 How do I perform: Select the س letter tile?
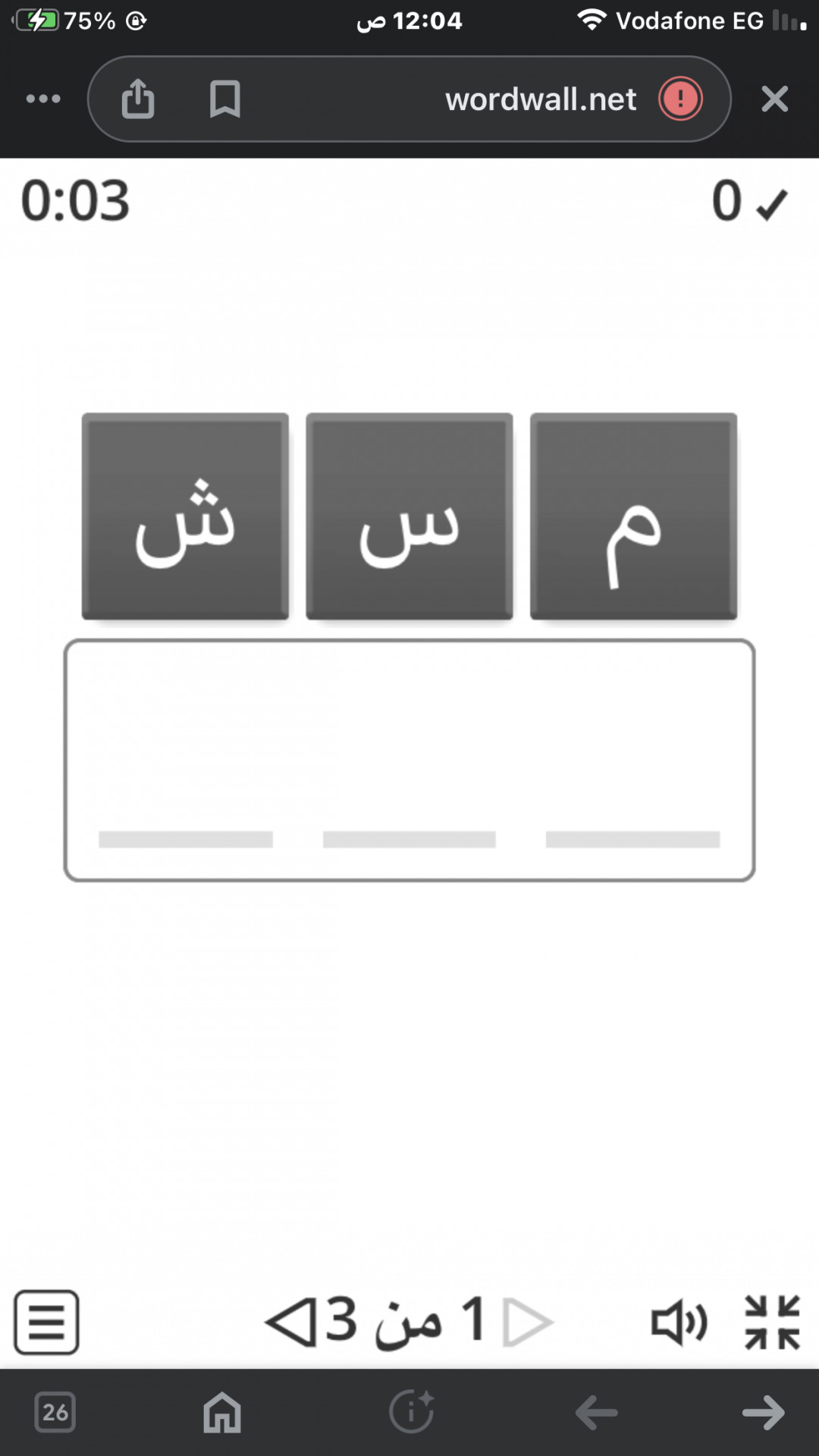point(409,516)
